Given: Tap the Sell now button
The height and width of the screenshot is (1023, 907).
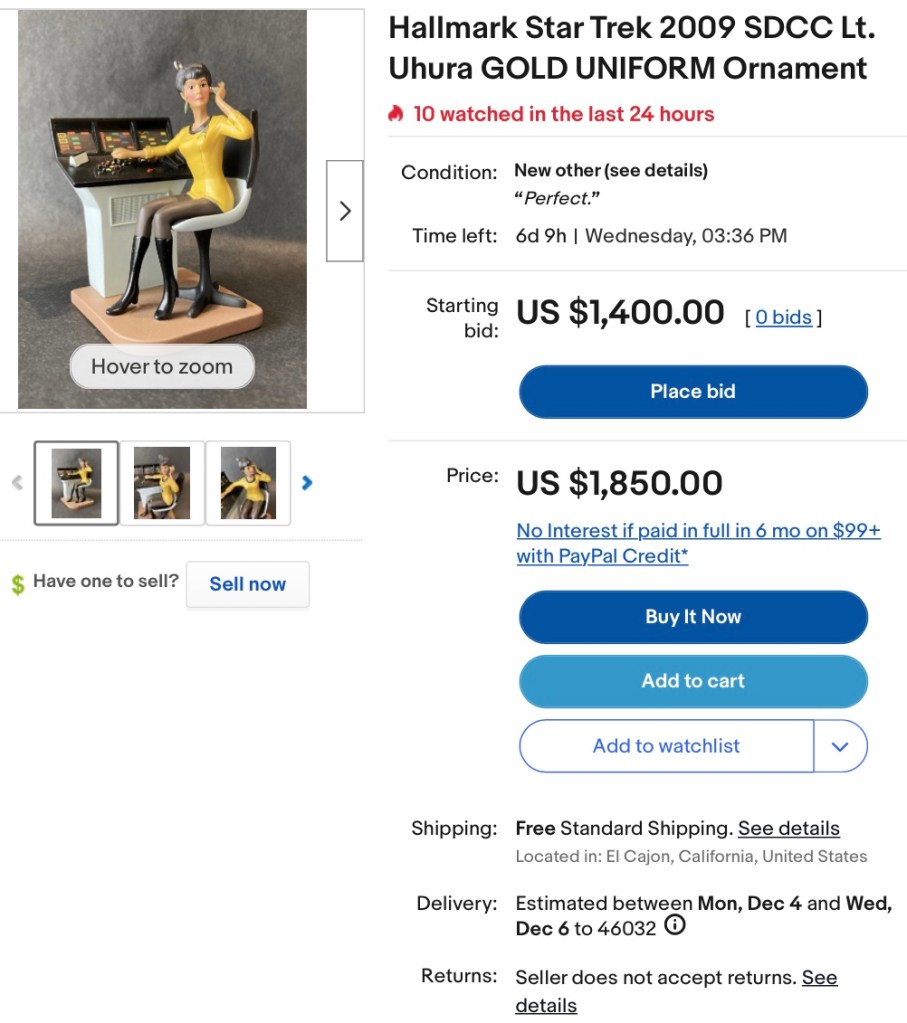Looking at the screenshot, I should click(x=247, y=584).
